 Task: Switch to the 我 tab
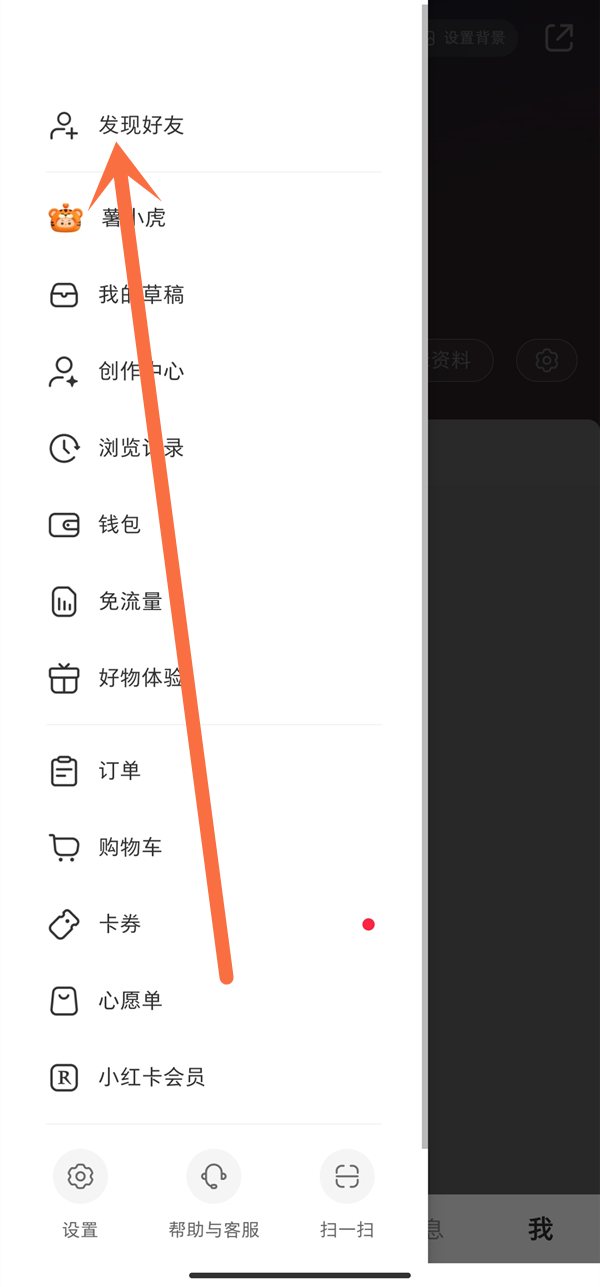(x=540, y=1229)
